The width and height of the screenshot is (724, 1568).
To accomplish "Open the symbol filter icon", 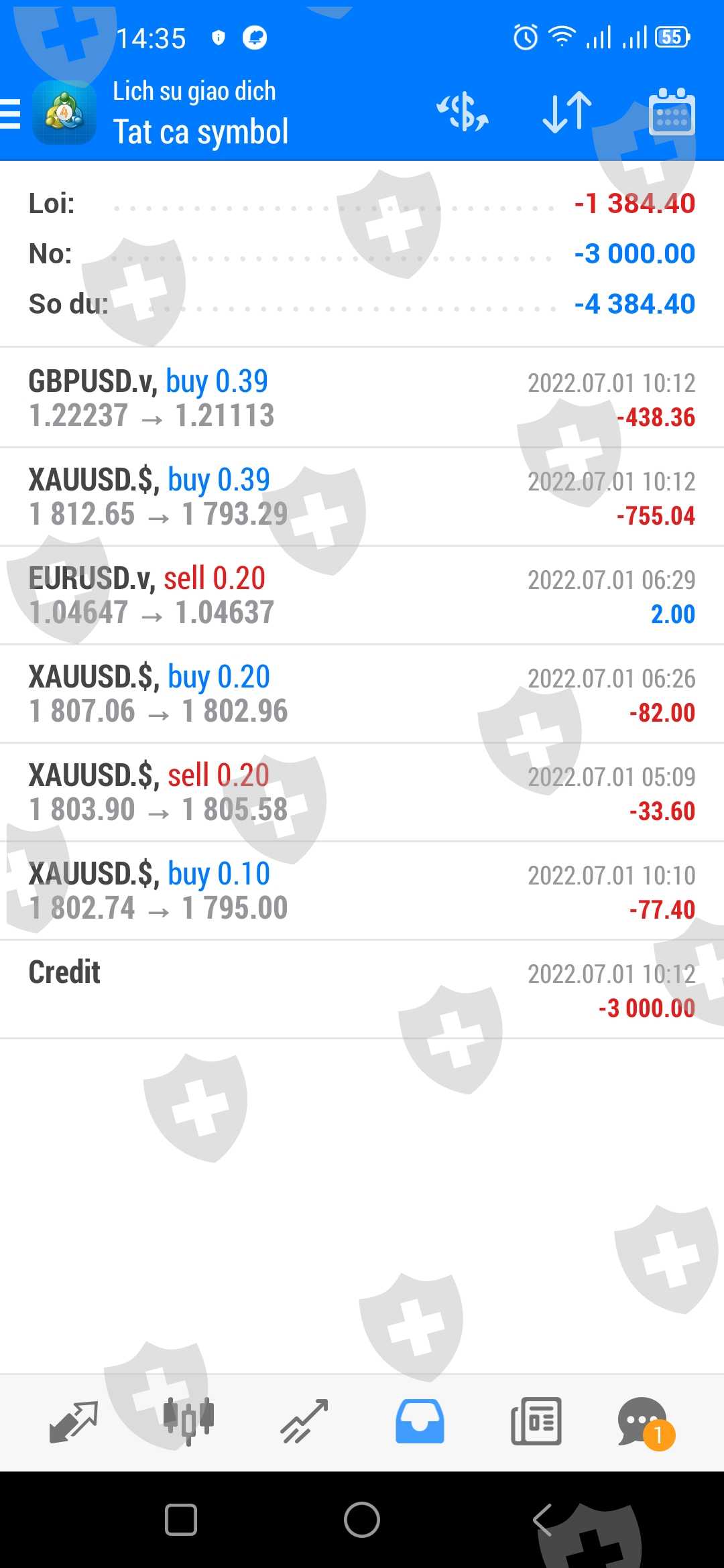I will tap(463, 112).
